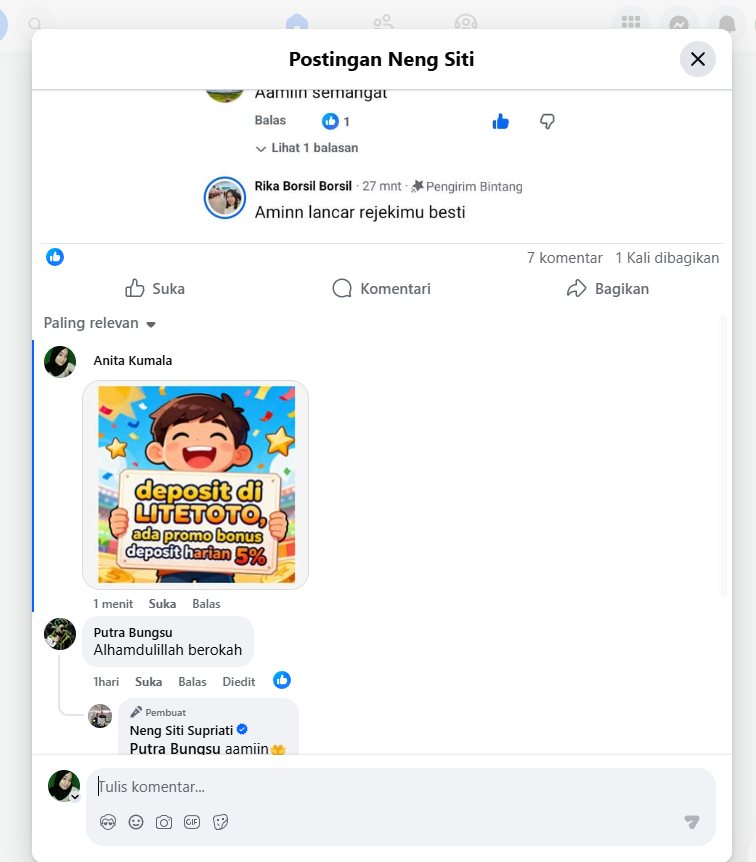756x862 pixels.
Task: Reply to Anita Kumala's comment
Action: click(206, 604)
